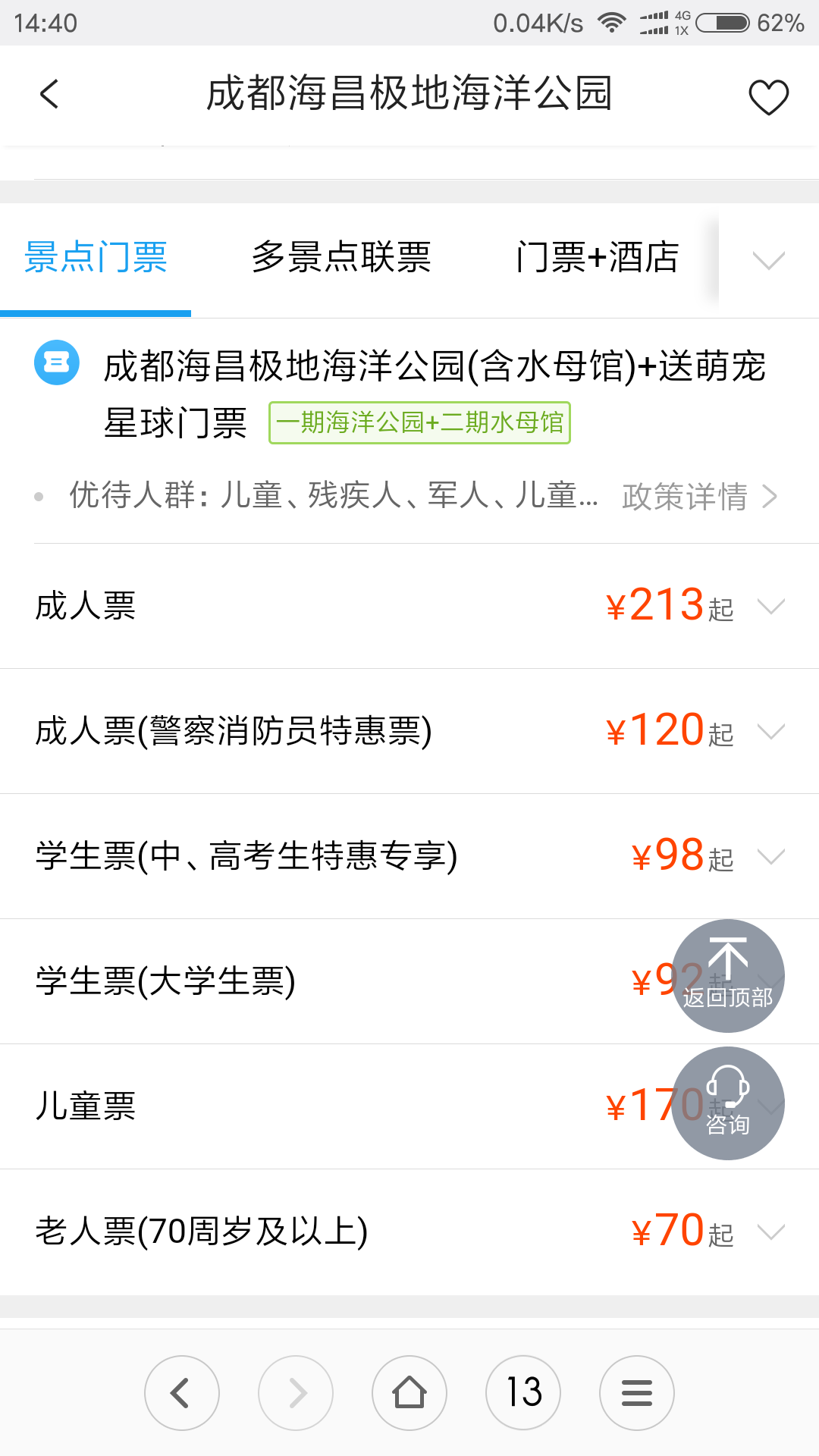
Task: Select the 景点门票 tab
Action: pos(96,257)
